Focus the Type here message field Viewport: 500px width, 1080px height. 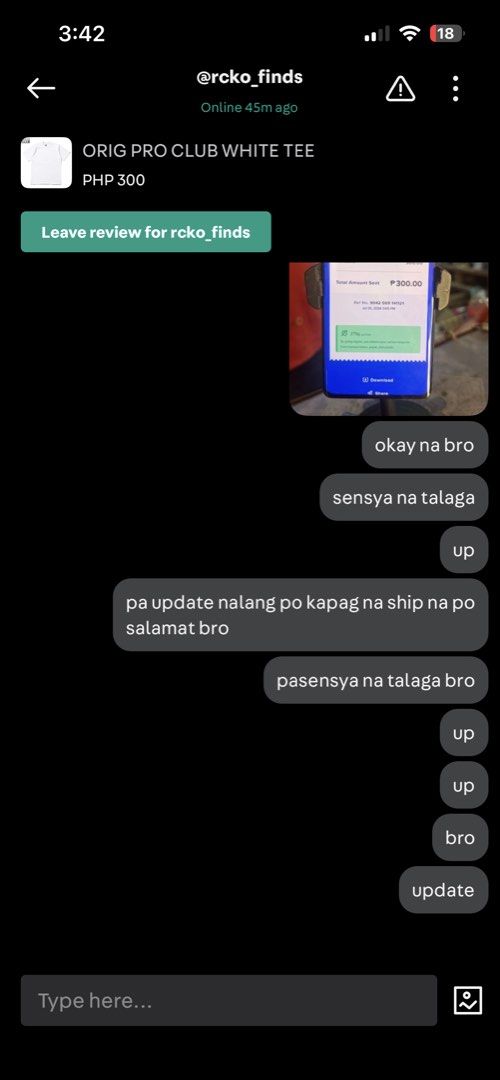point(229,1000)
